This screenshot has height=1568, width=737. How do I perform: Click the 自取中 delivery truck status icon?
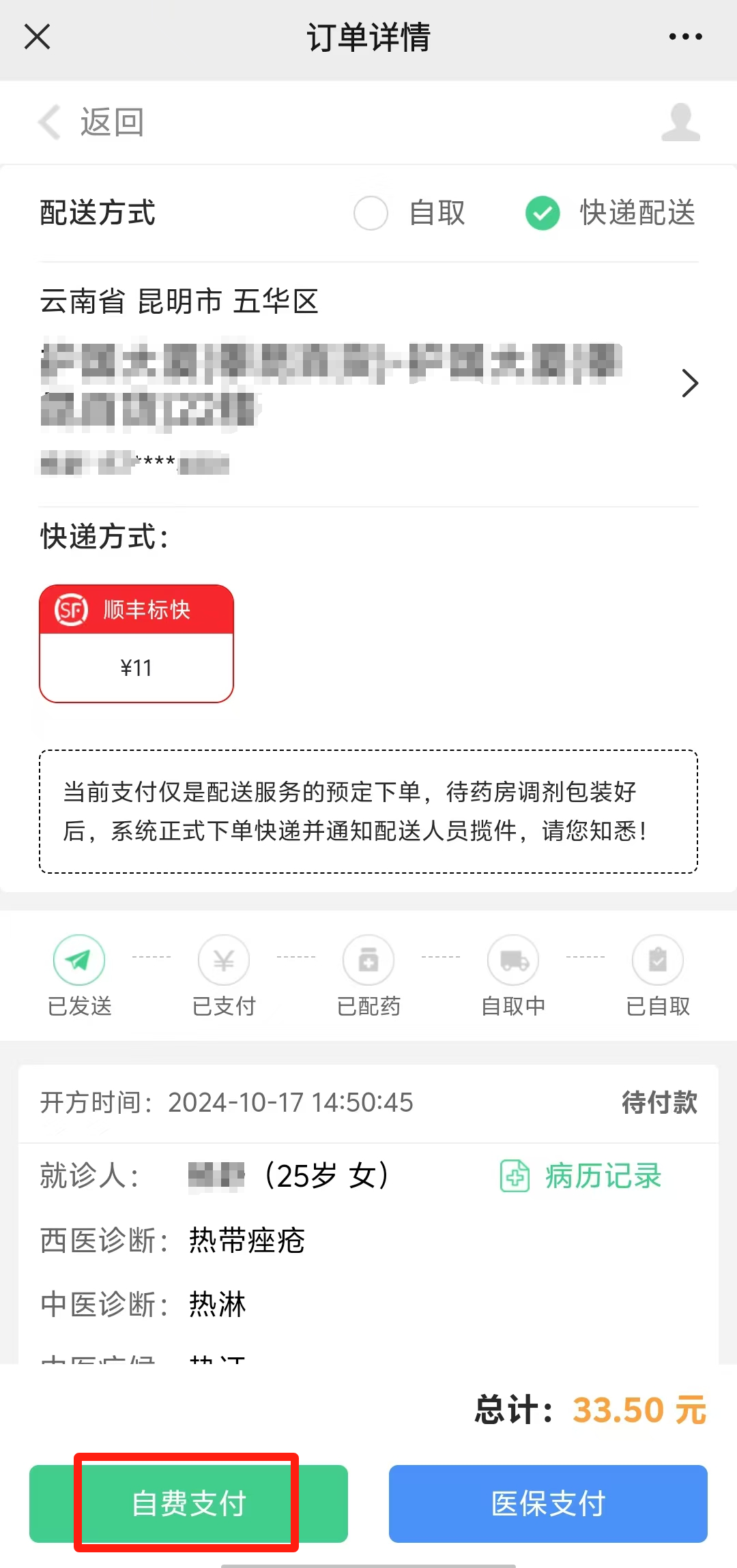512,960
